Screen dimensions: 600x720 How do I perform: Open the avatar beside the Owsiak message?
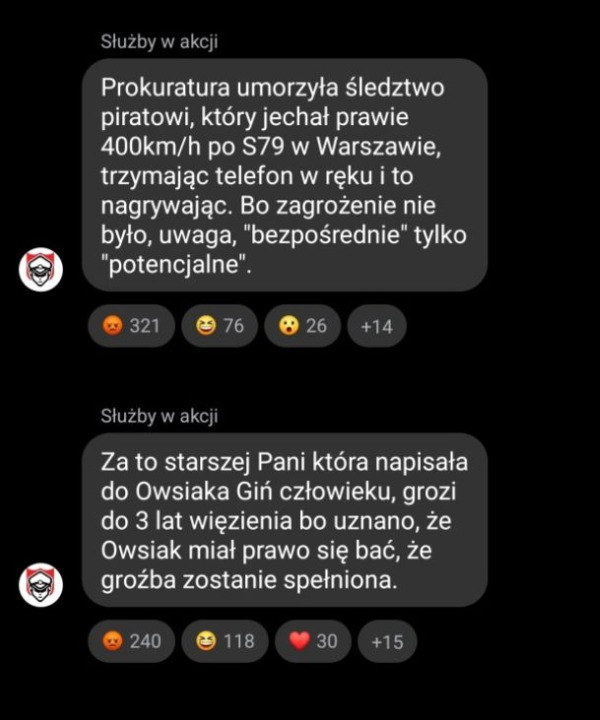41,585
